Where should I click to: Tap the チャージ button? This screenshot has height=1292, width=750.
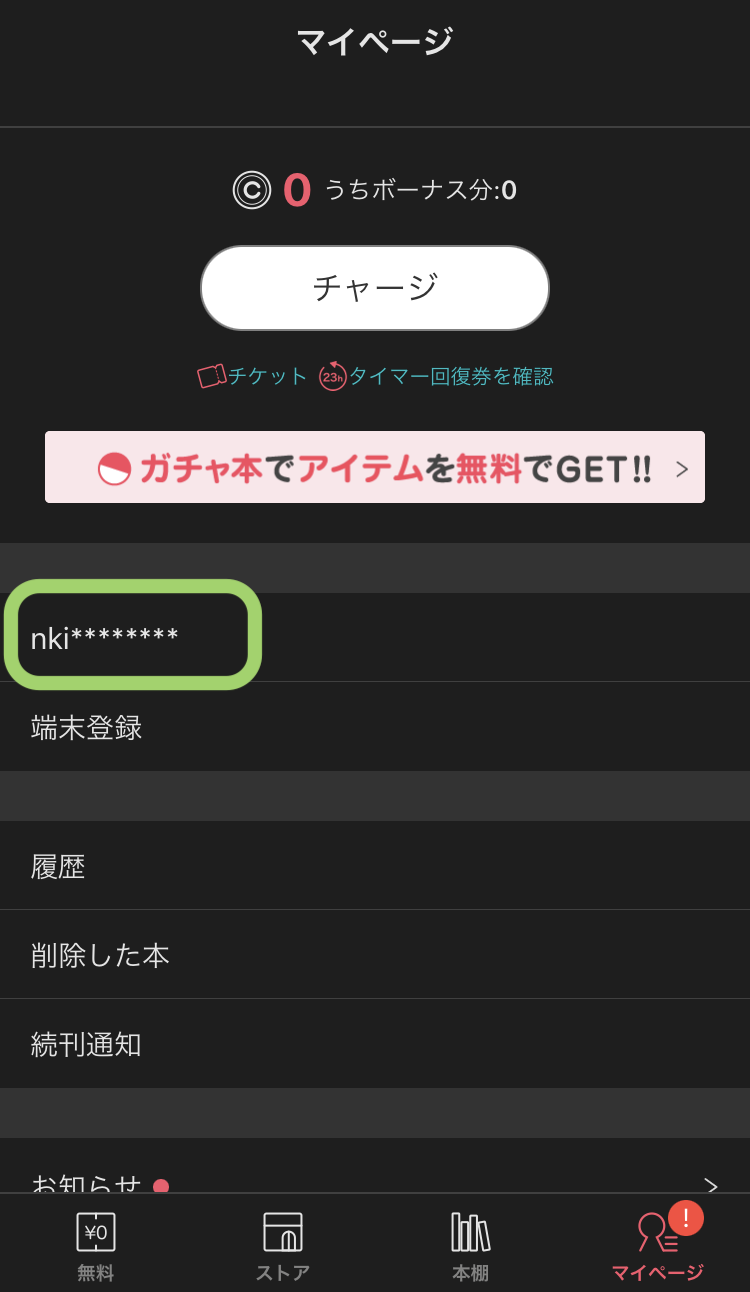[374, 288]
